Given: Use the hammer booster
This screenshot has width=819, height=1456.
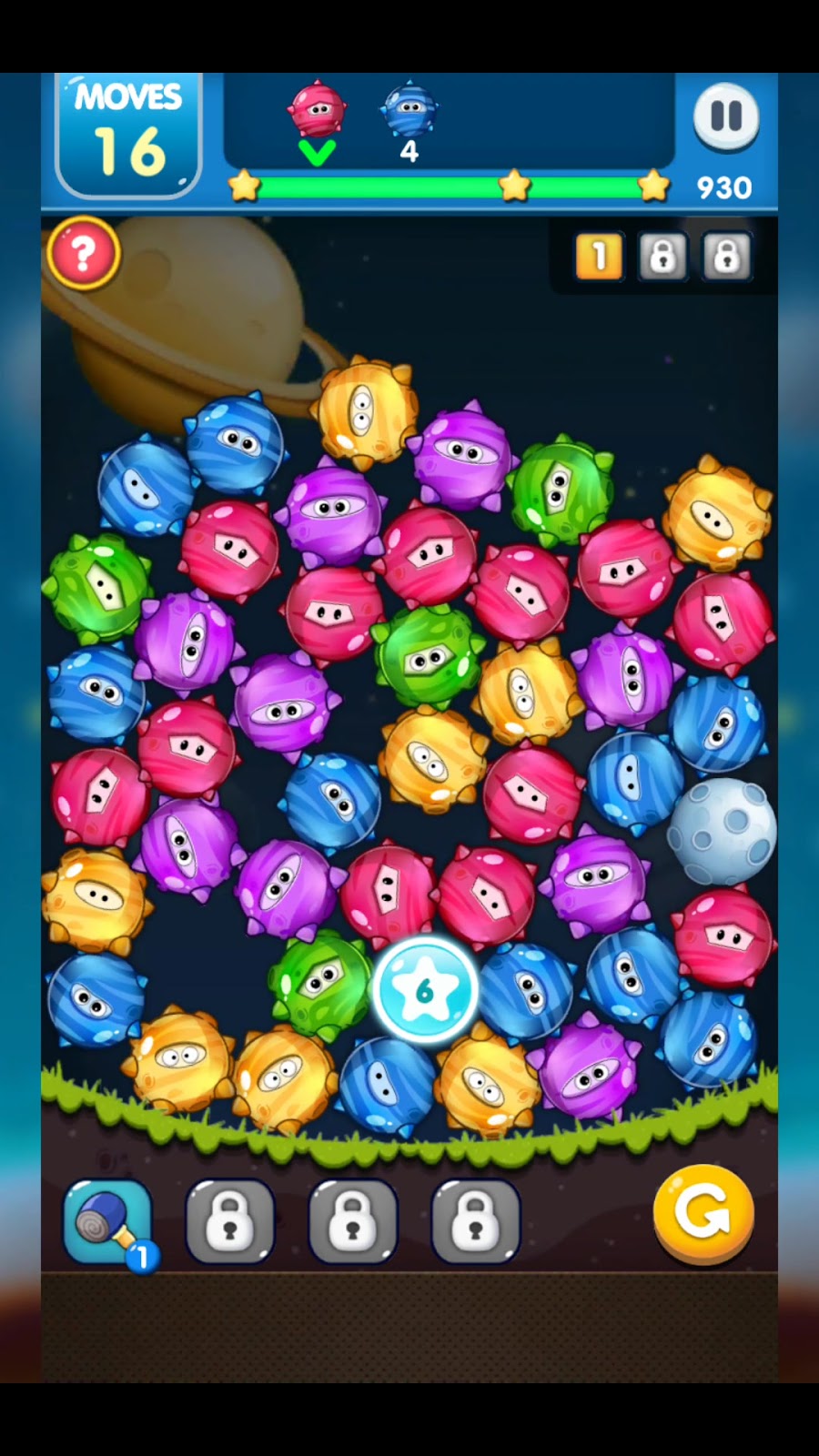Looking at the screenshot, I should click(x=107, y=1221).
